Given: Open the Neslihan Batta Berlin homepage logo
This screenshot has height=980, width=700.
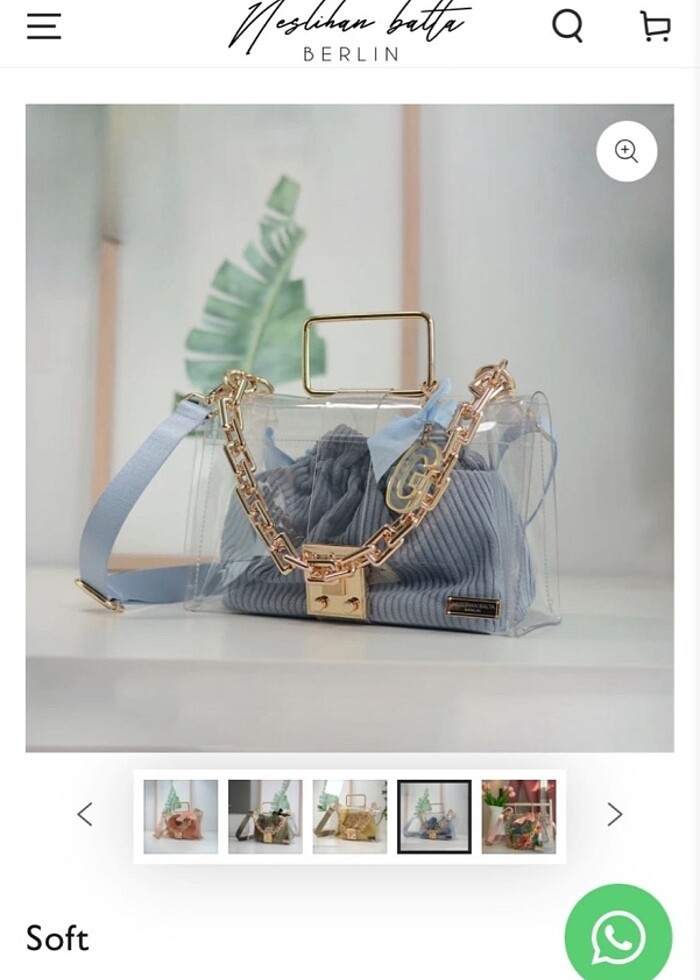Looking at the screenshot, I should click(350, 32).
